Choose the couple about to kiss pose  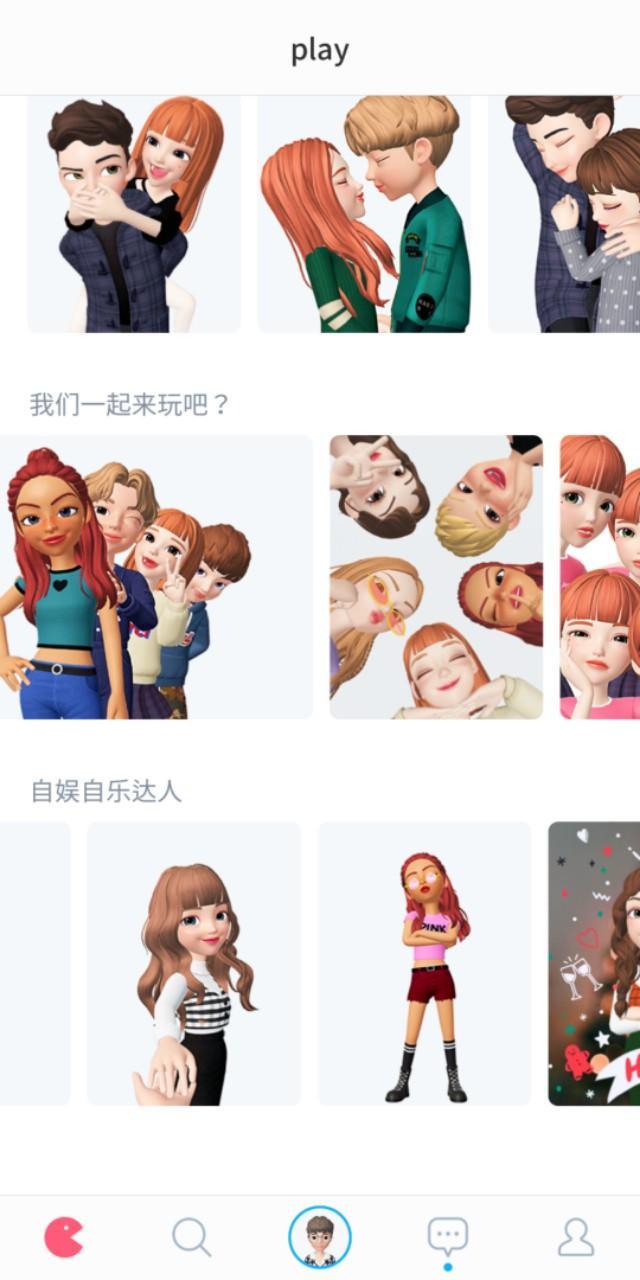364,214
